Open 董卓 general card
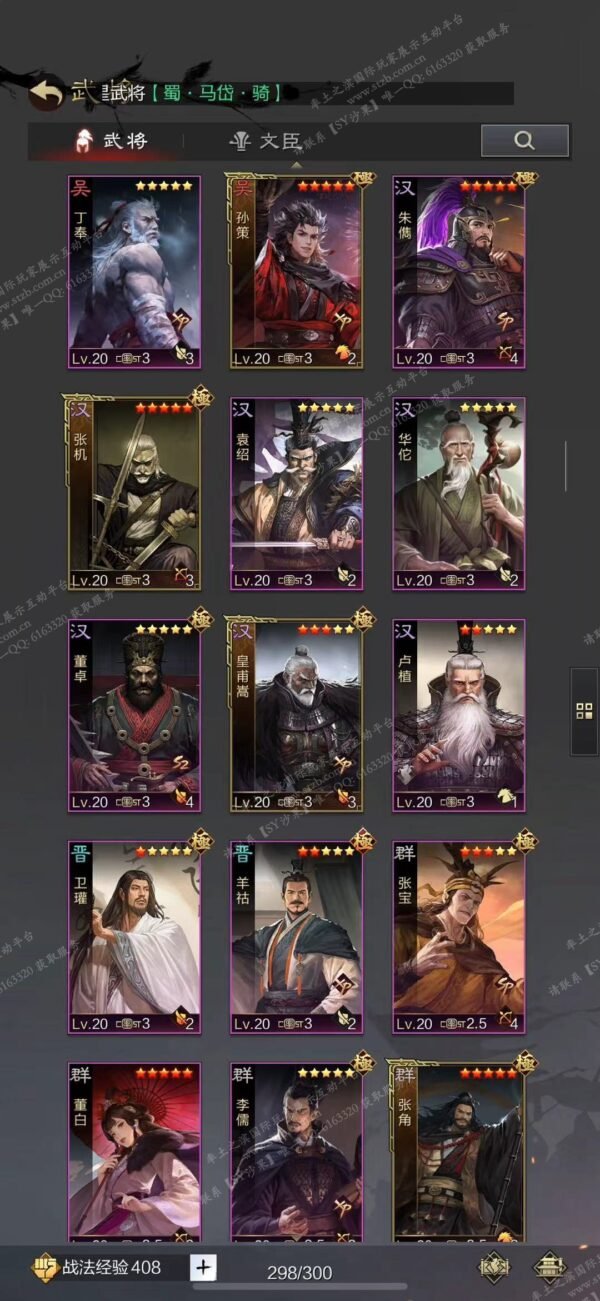 pos(134,716)
